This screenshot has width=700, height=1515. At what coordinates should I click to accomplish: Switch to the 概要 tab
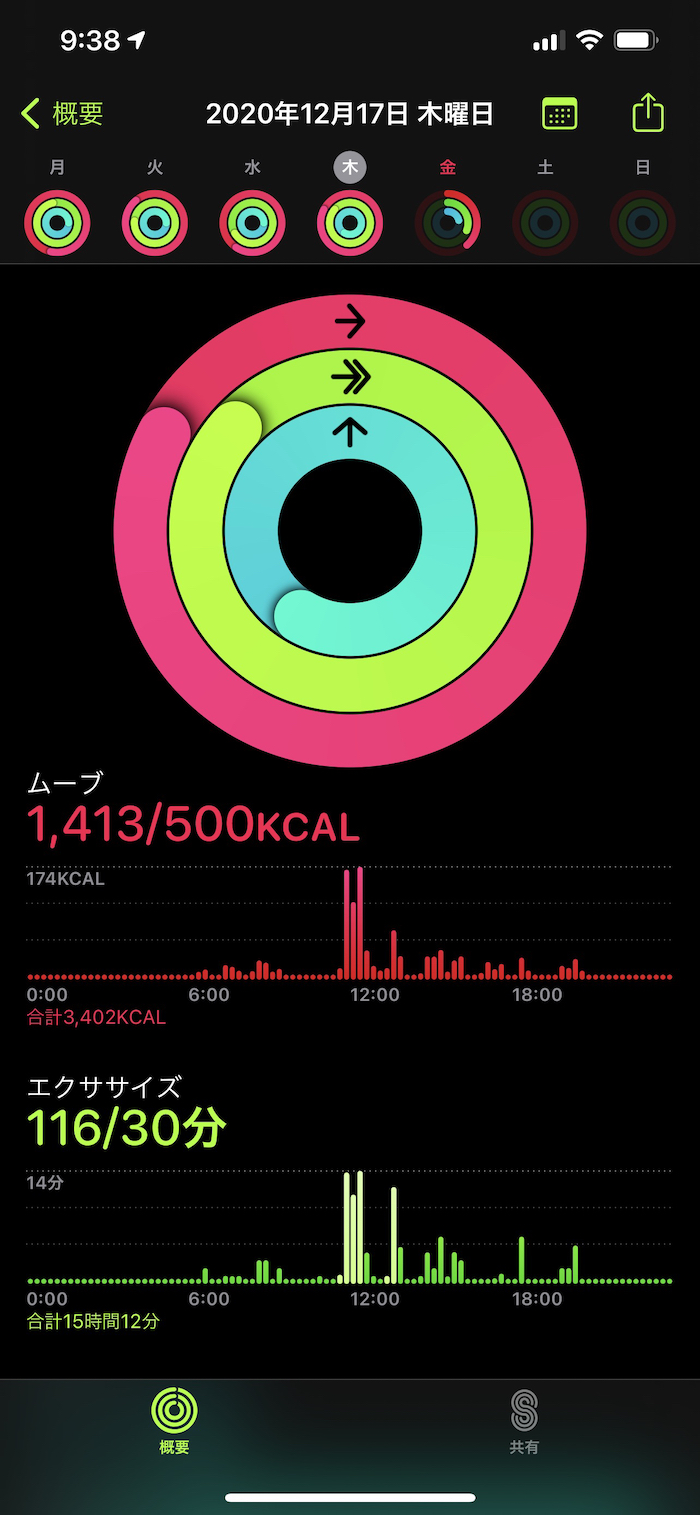click(x=174, y=1421)
